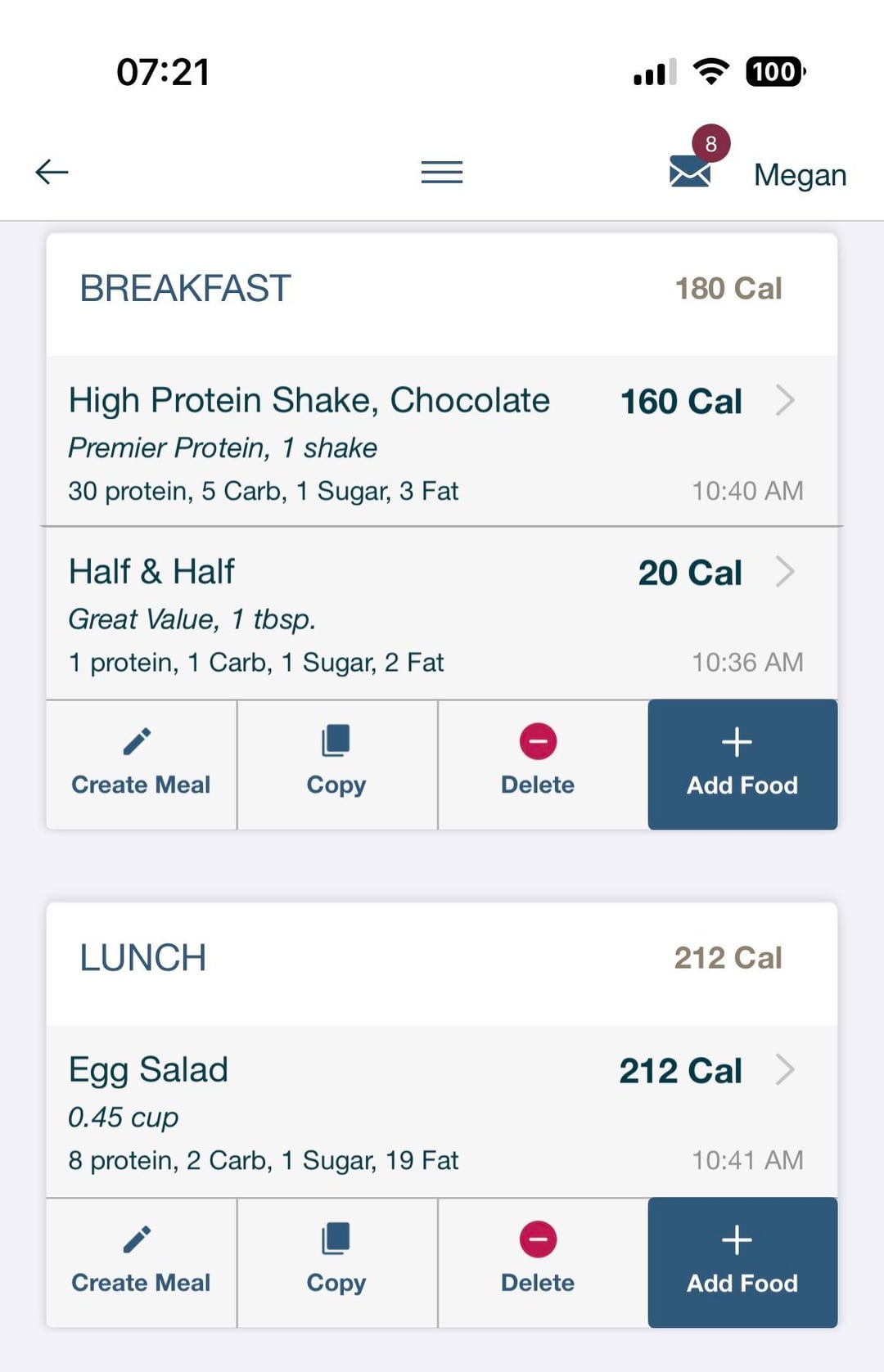The image size is (884, 1372).
Task: Delete the Lunch entries
Action: pyautogui.click(x=538, y=1262)
